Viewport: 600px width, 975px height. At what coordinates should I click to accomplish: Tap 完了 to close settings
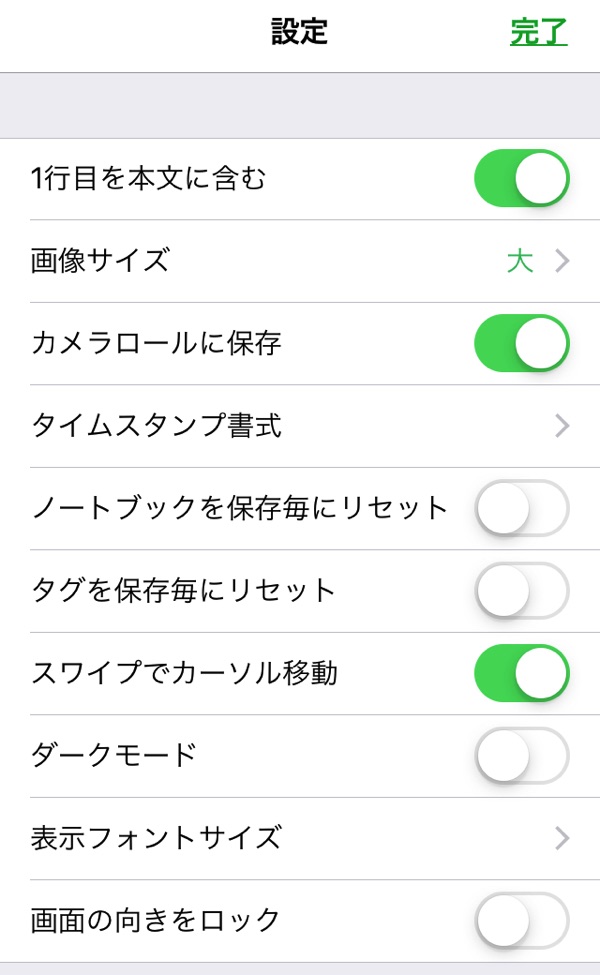point(538,32)
